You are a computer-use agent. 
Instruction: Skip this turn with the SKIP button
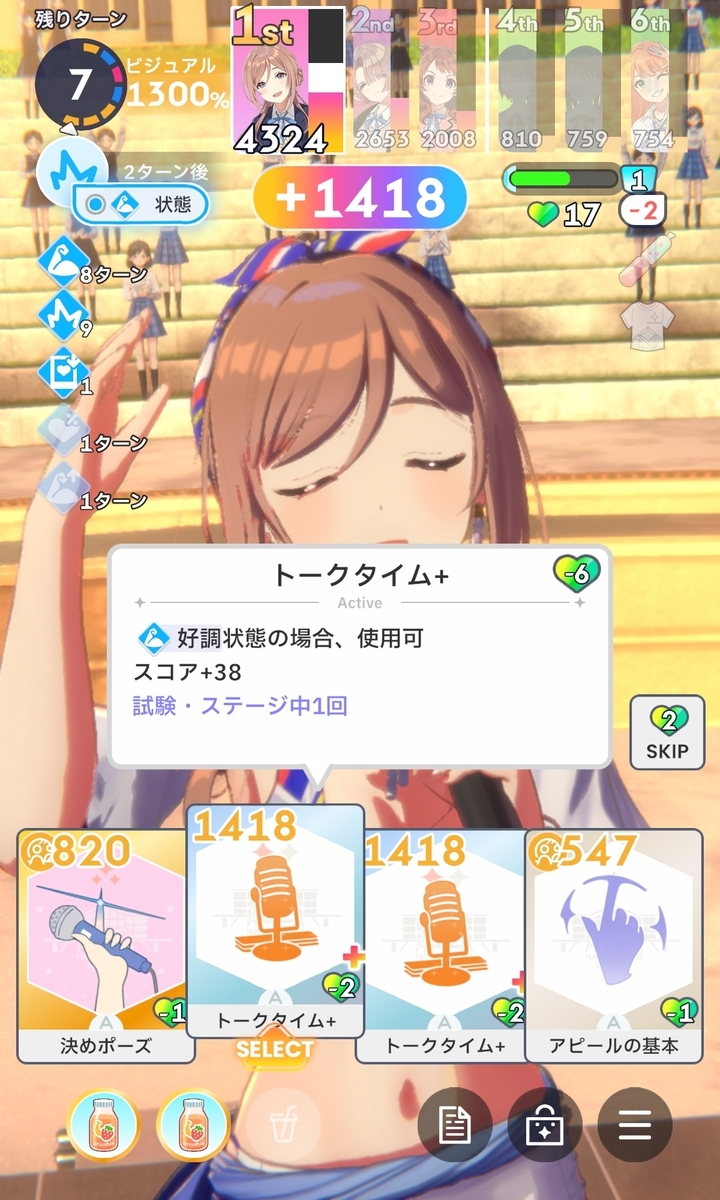coord(667,733)
